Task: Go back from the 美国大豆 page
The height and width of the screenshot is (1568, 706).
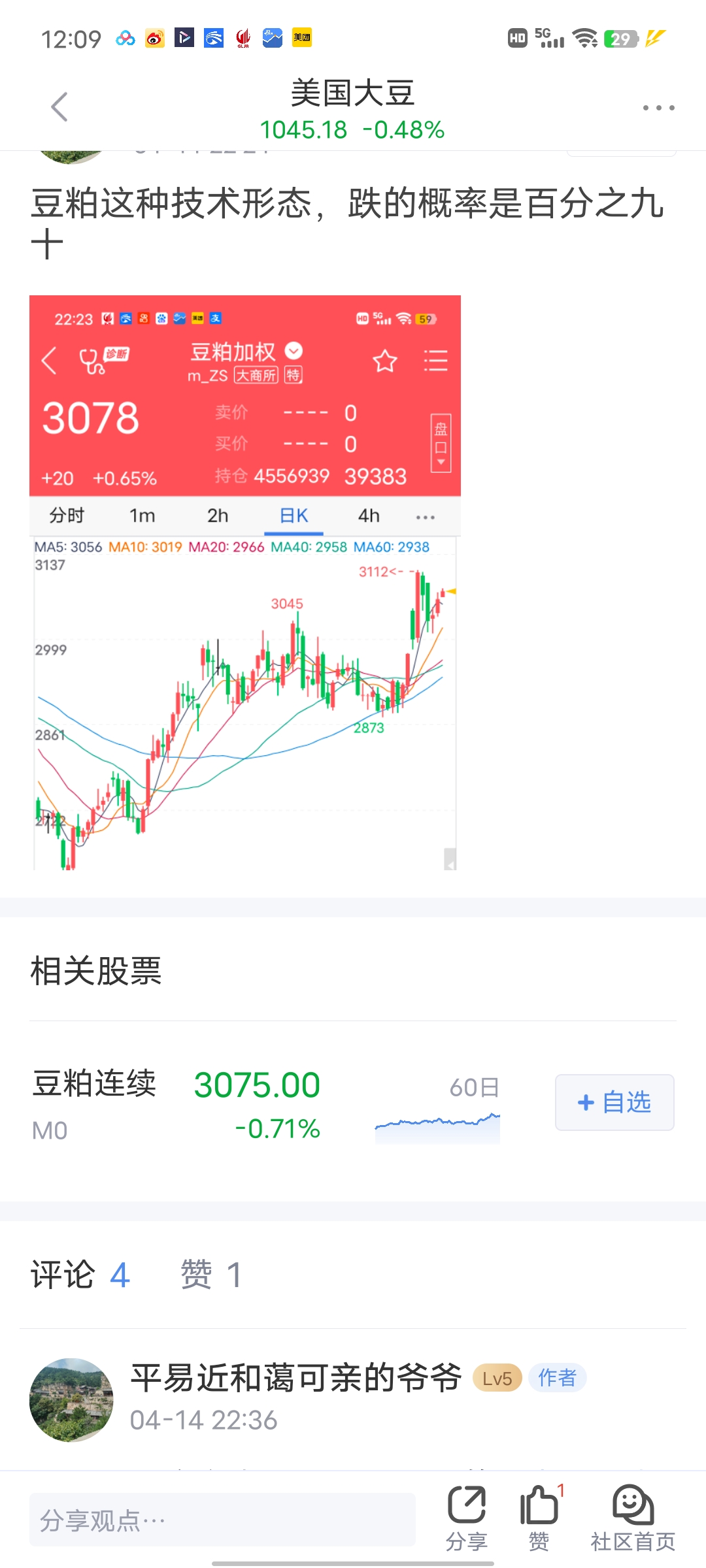Action: pos(59,107)
